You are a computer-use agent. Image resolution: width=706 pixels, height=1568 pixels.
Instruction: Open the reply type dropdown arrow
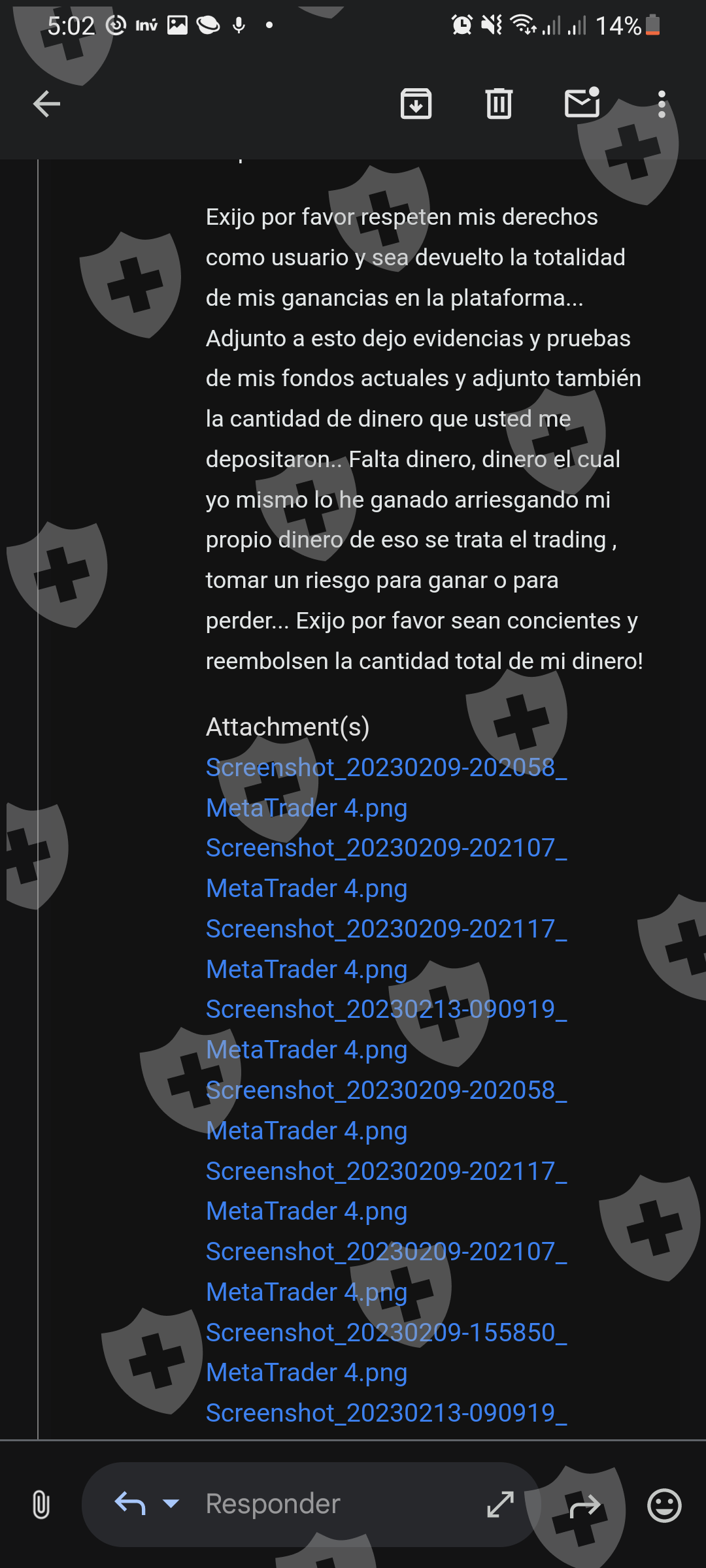coord(171,1503)
